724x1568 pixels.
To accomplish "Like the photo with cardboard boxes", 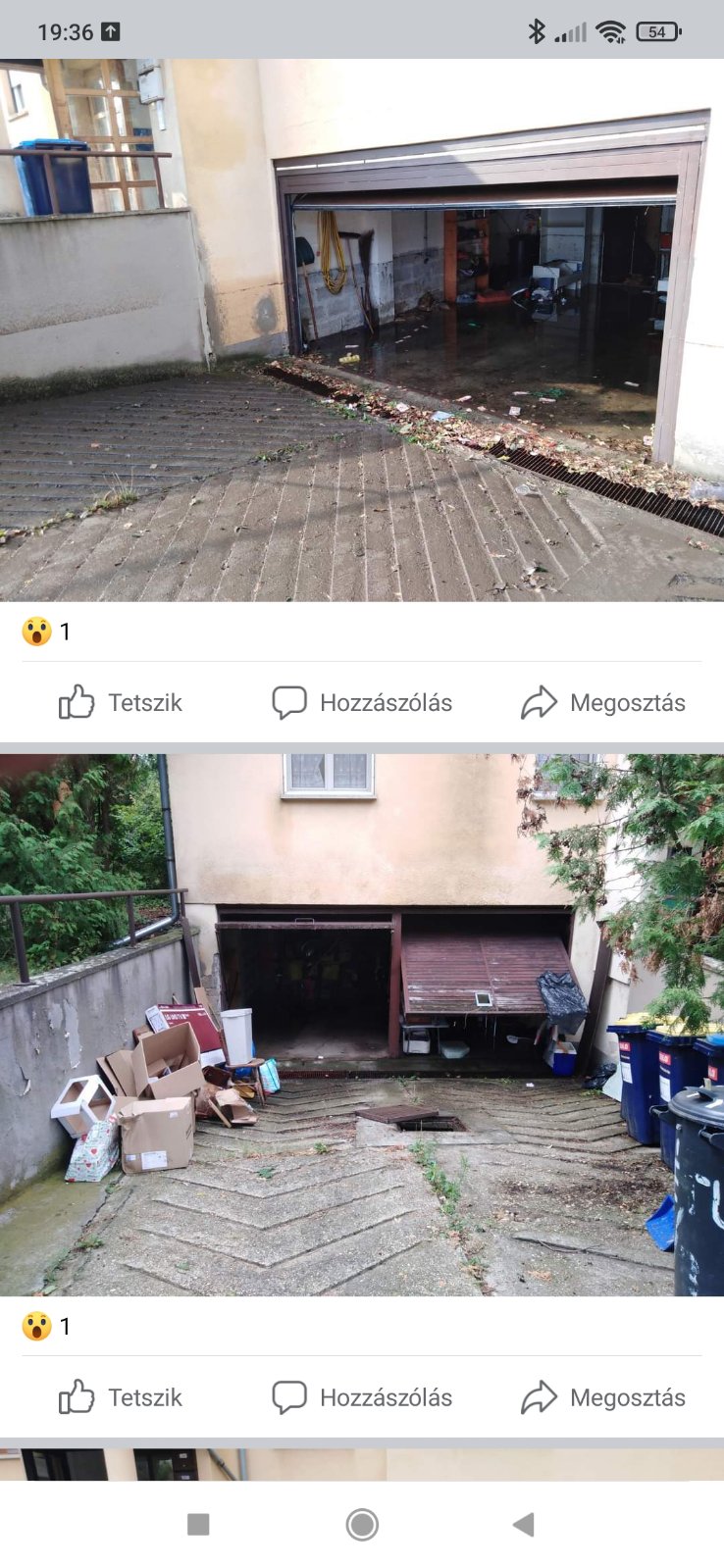I will coord(121,1397).
